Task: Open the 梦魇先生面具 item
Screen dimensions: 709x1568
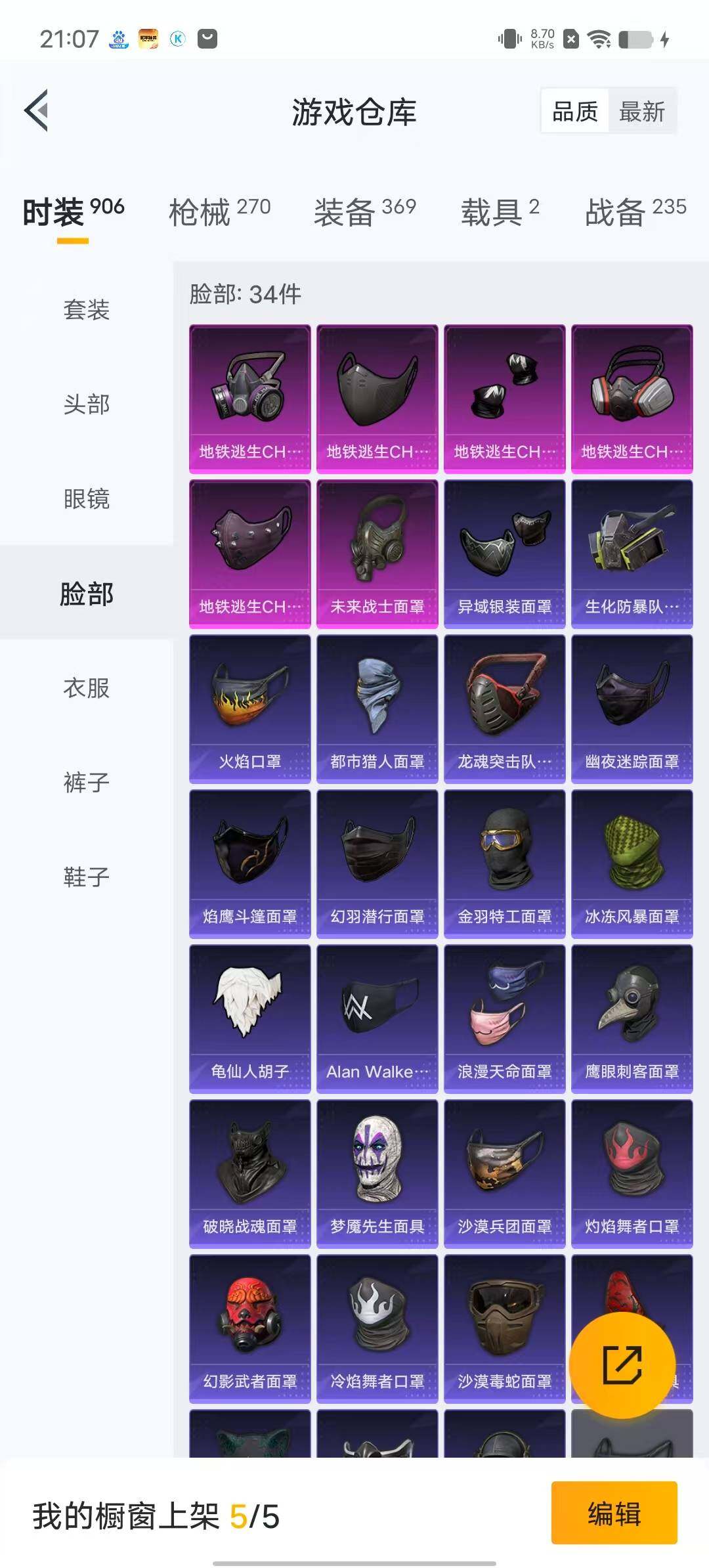Action: (377, 1174)
